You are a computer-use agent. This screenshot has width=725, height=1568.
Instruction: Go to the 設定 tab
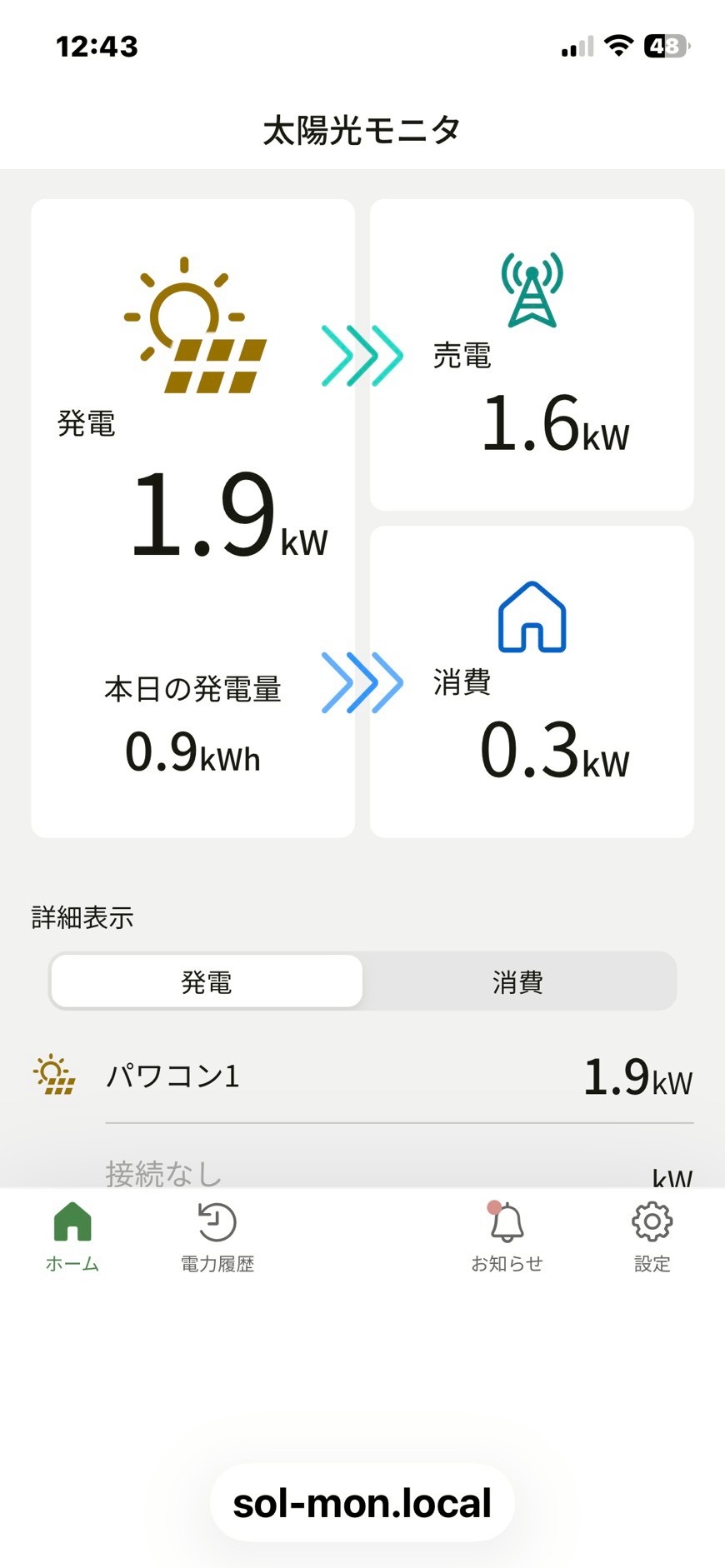click(x=652, y=1237)
